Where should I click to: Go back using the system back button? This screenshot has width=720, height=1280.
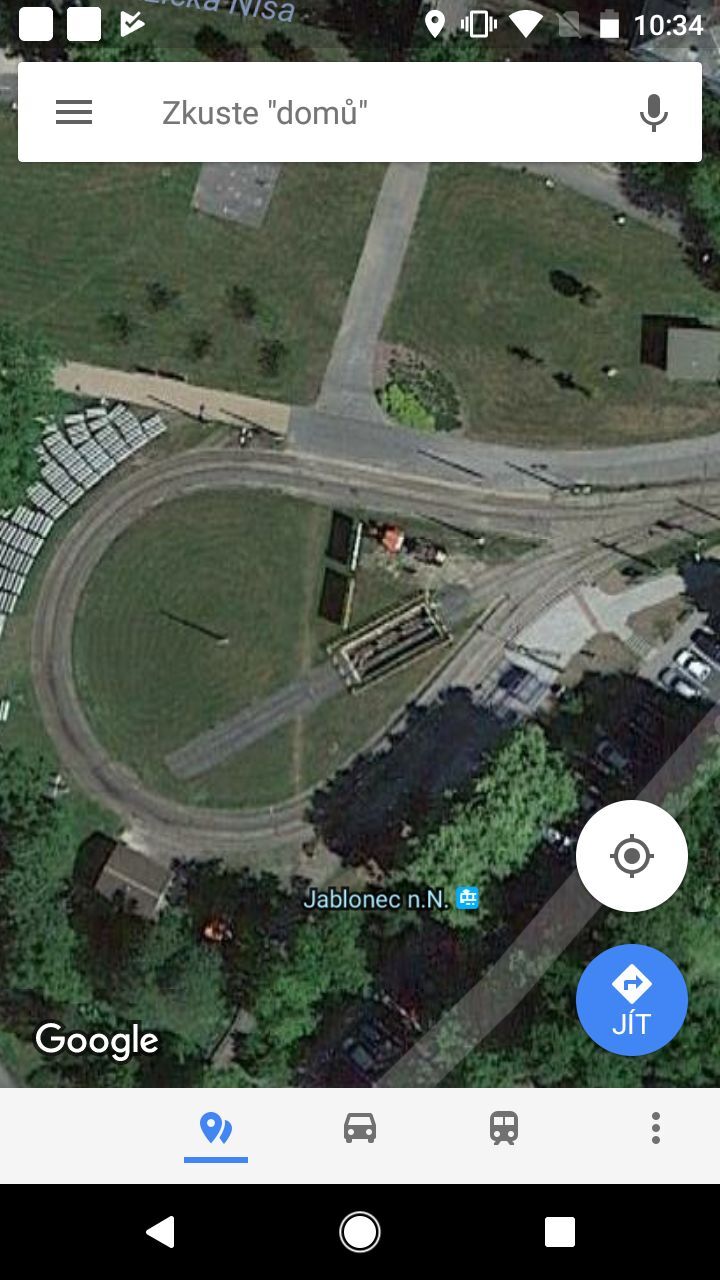(160, 1232)
